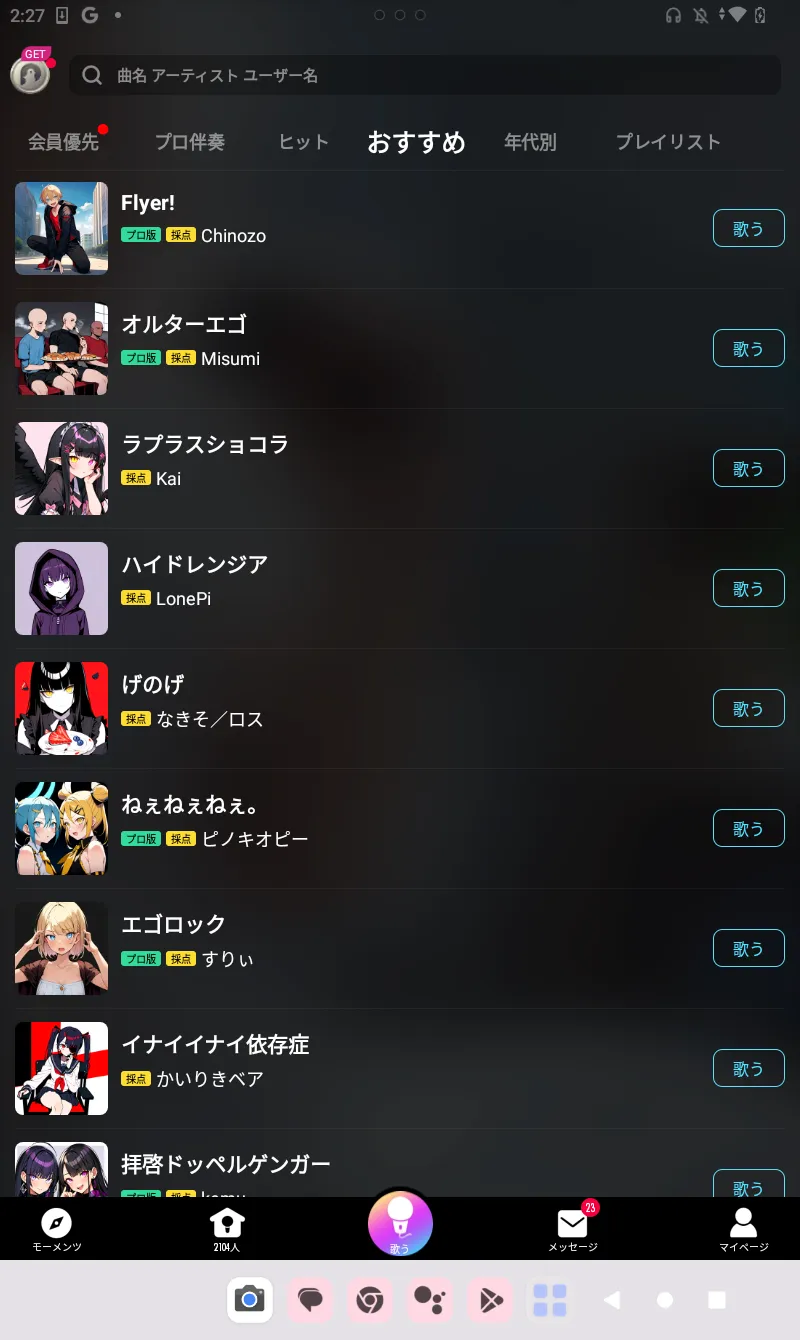Tap 歌う for ハイドレンジア
Image resolution: width=800 pixels, height=1340 pixels.
coord(749,588)
